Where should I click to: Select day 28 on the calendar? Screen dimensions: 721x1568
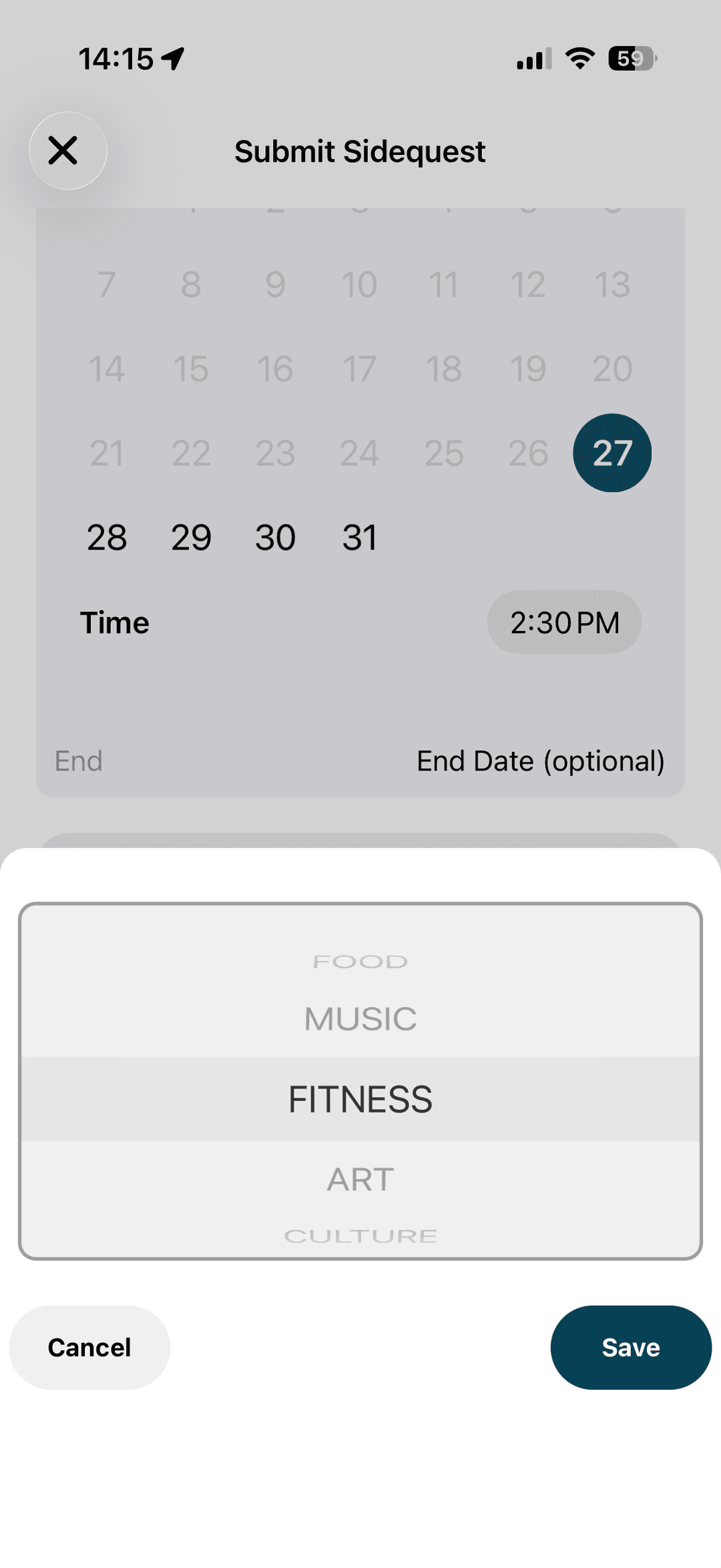pyautogui.click(x=107, y=538)
